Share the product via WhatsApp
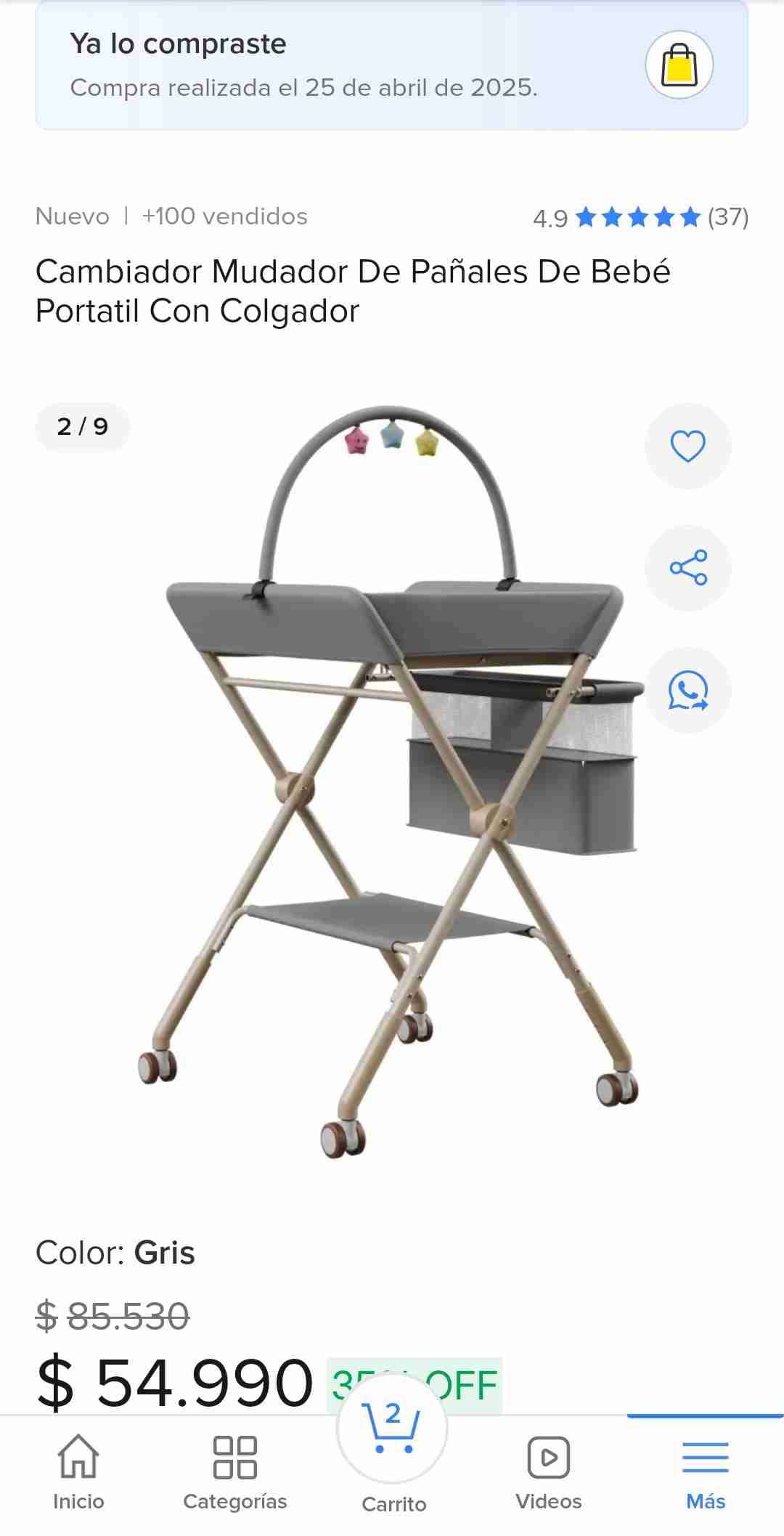The width and height of the screenshot is (784, 1536). pos(687,690)
